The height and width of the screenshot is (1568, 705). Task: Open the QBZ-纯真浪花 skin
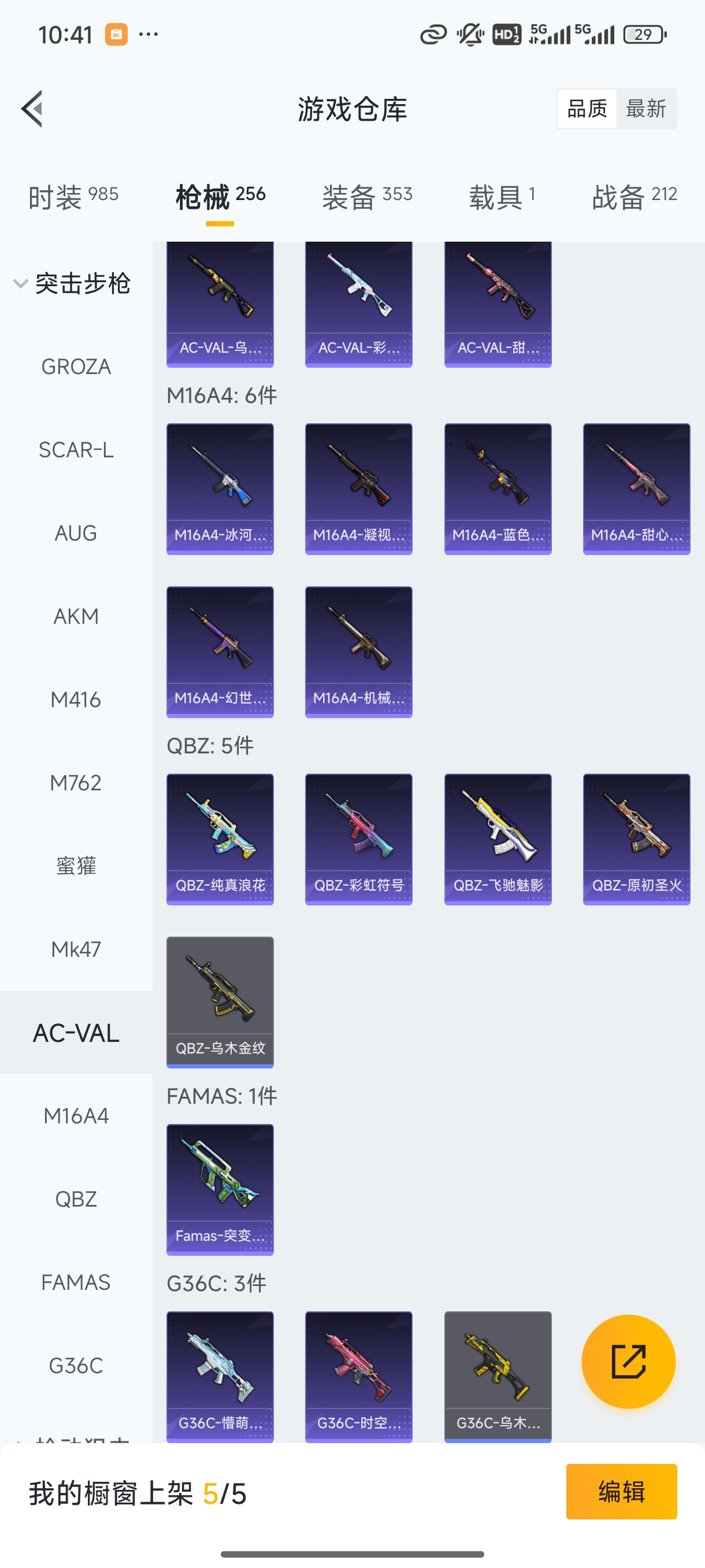(x=220, y=839)
